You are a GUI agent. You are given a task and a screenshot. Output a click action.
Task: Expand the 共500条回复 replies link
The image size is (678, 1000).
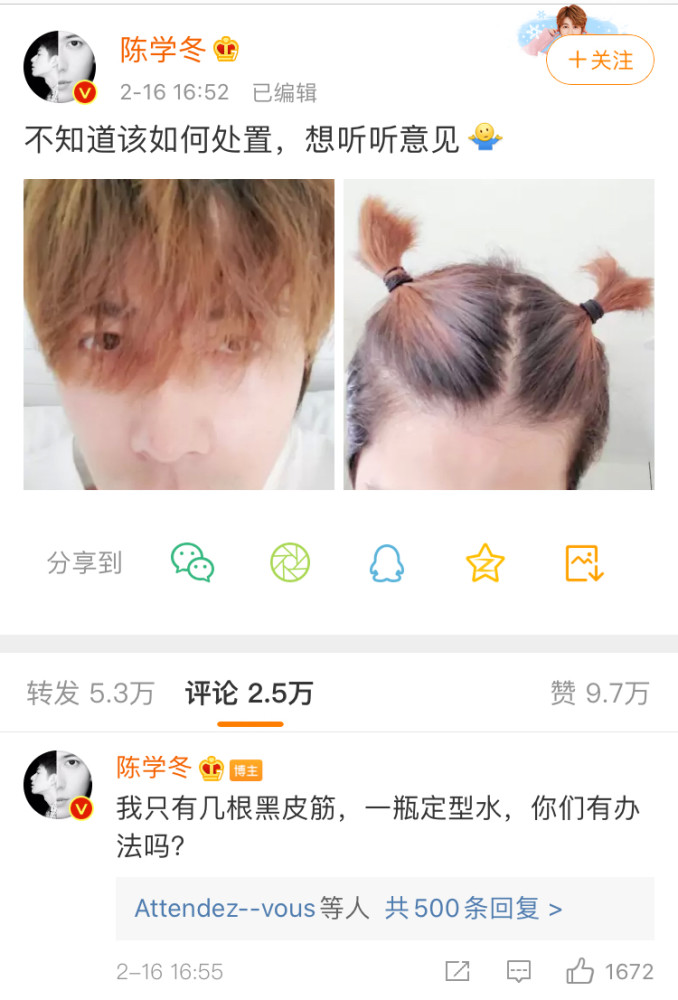click(474, 908)
